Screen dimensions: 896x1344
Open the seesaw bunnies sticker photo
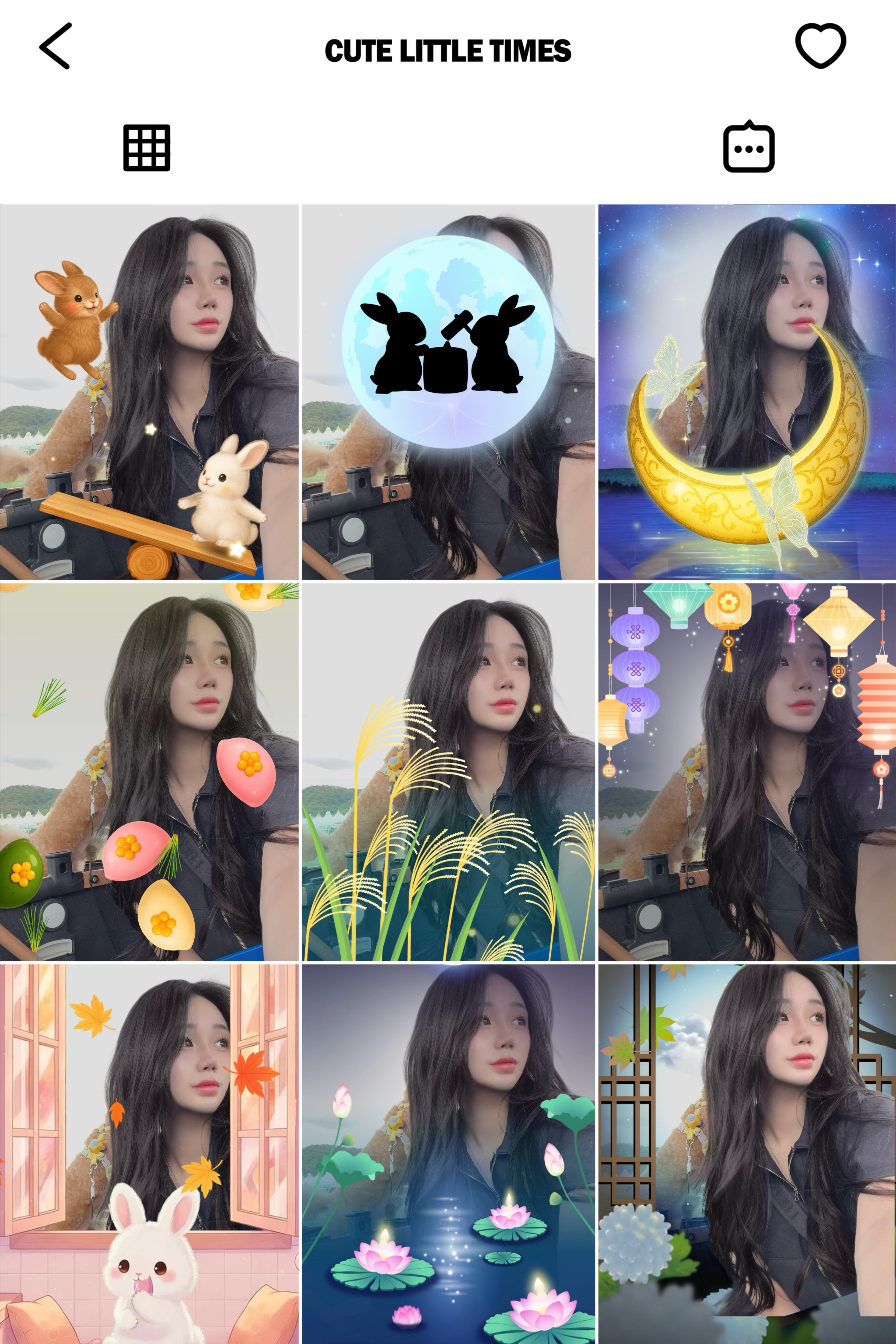149,392
